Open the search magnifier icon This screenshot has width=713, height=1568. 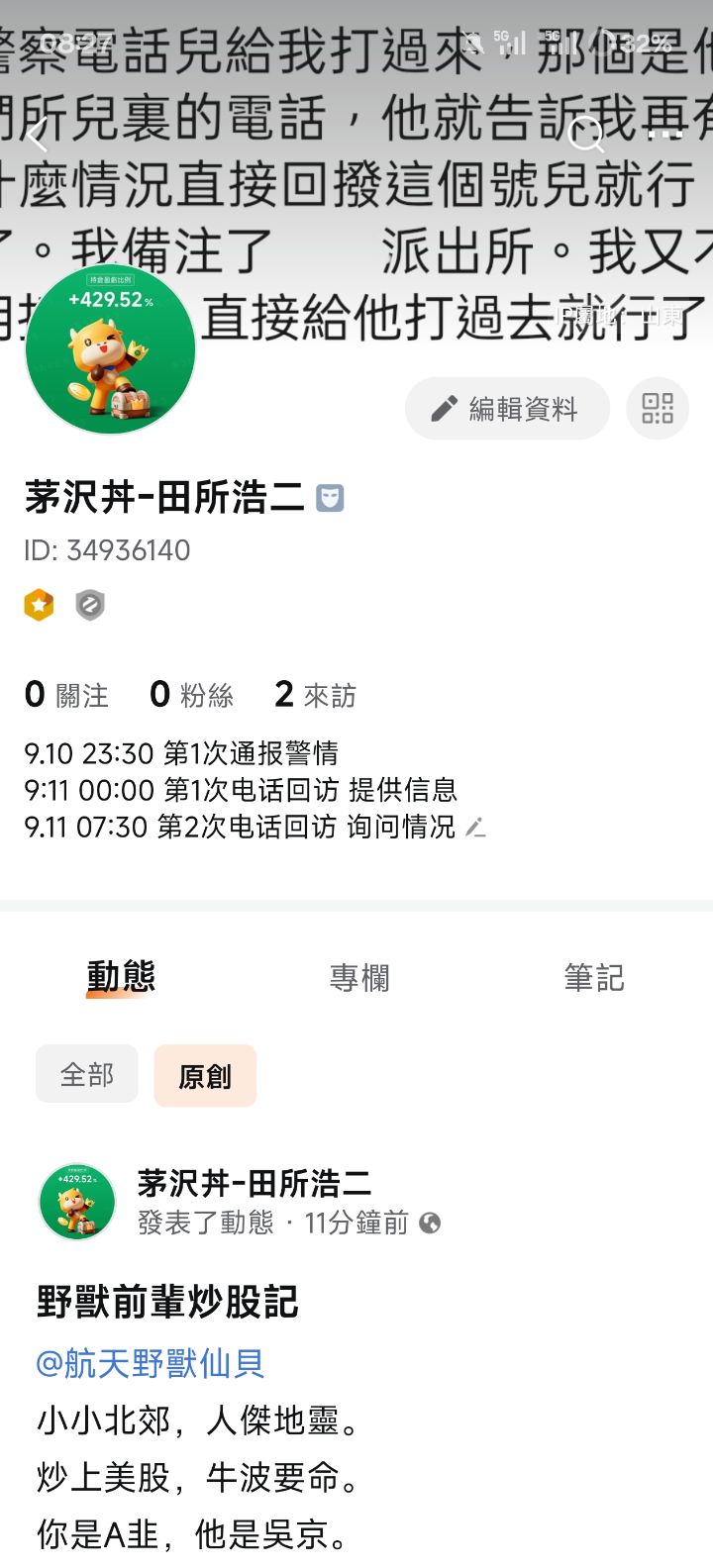[x=586, y=134]
